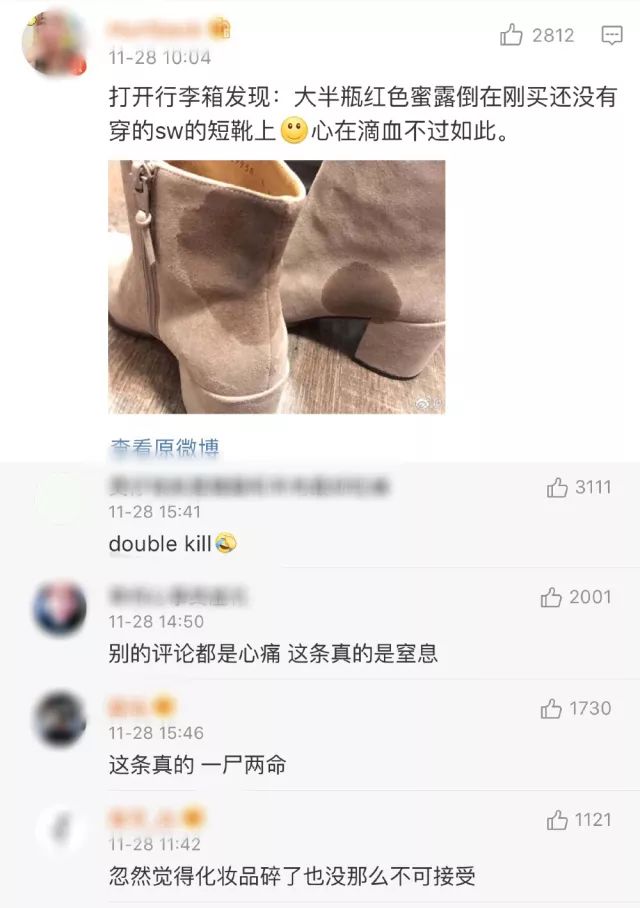The width and height of the screenshot is (640, 908).
Task: Open avatar of the 11-28 15:46 commenter
Action: click(58, 717)
